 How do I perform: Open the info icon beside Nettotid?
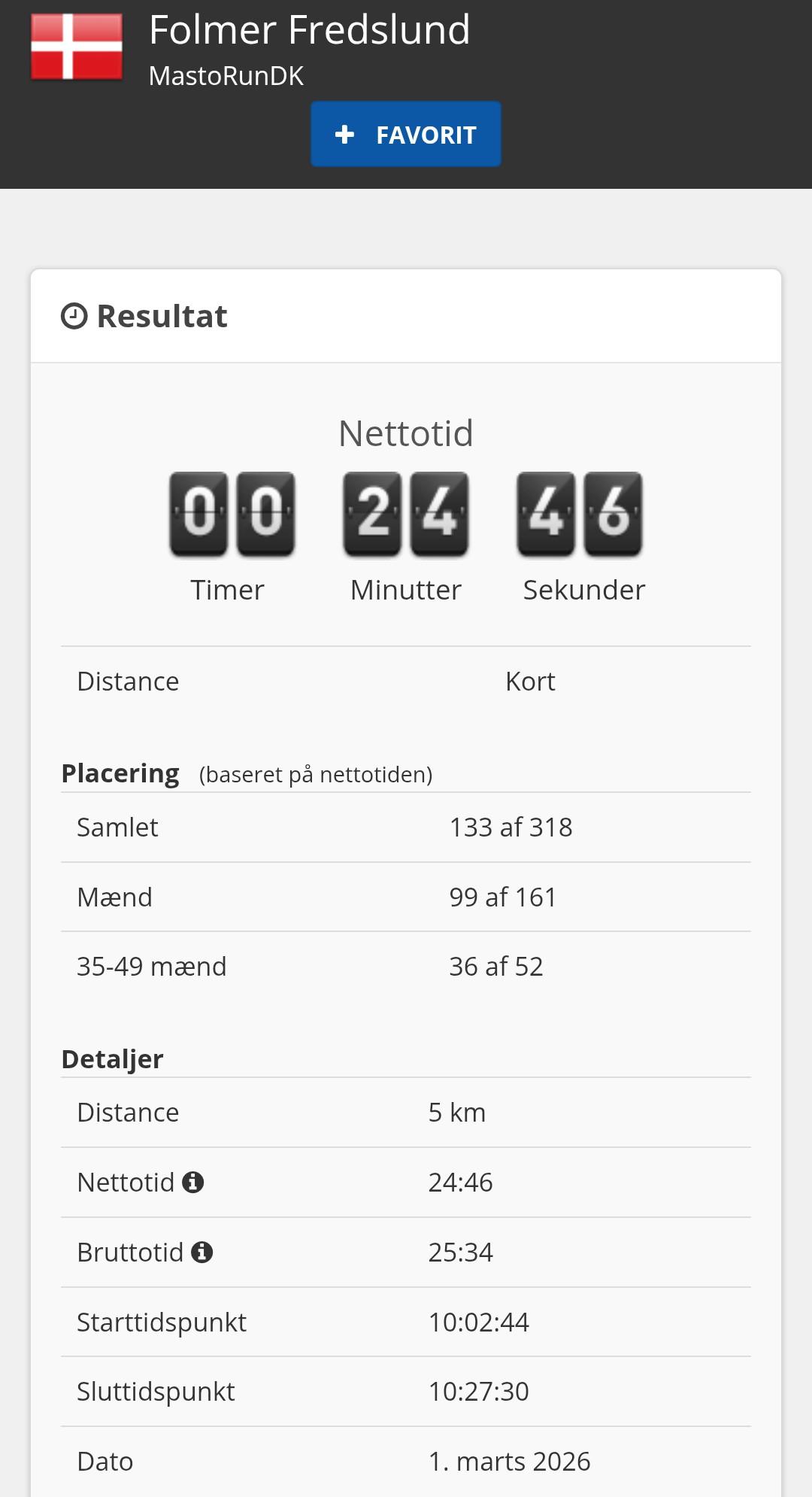pyautogui.click(x=193, y=1183)
